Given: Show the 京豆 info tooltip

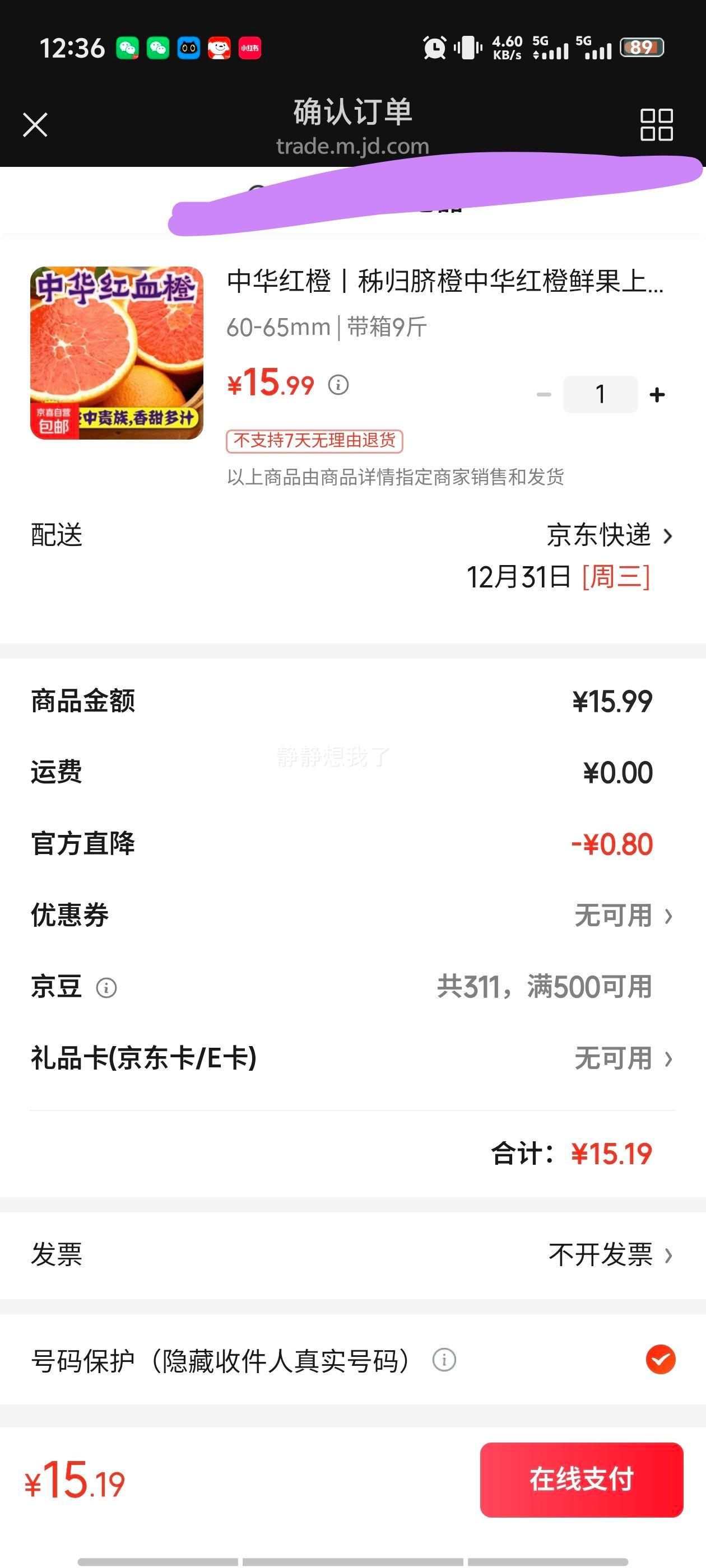Looking at the screenshot, I should [106, 987].
